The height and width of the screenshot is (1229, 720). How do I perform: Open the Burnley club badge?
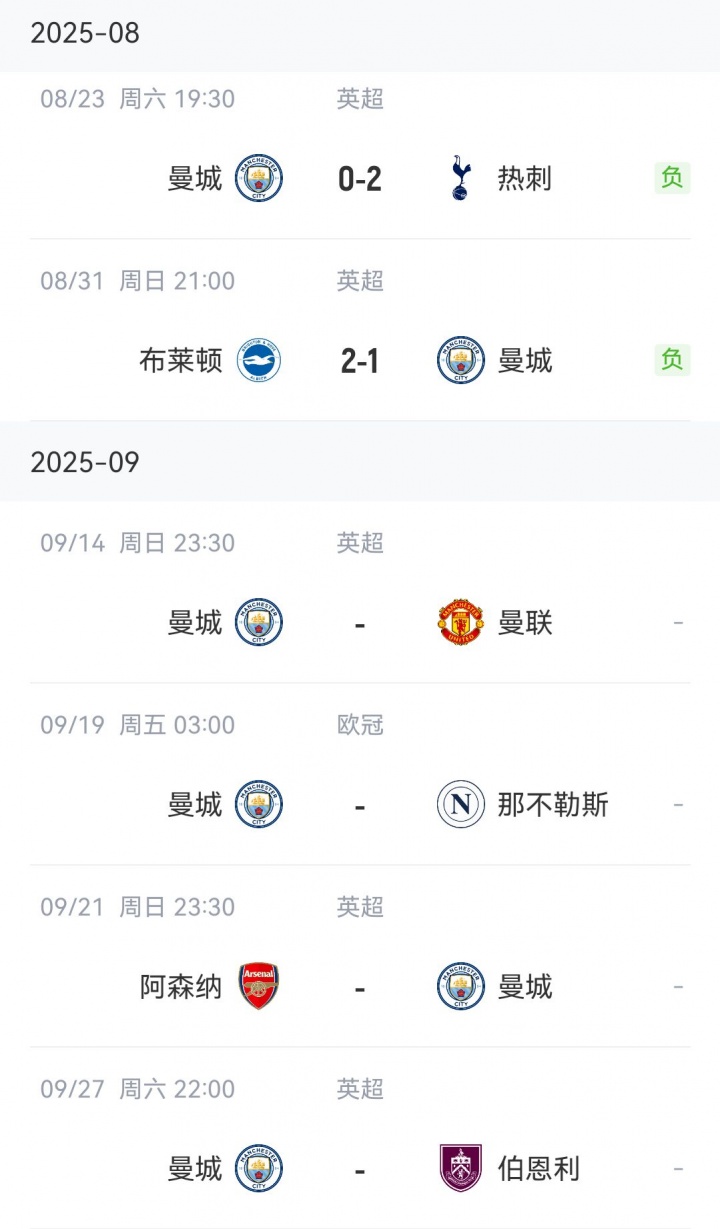(460, 1167)
